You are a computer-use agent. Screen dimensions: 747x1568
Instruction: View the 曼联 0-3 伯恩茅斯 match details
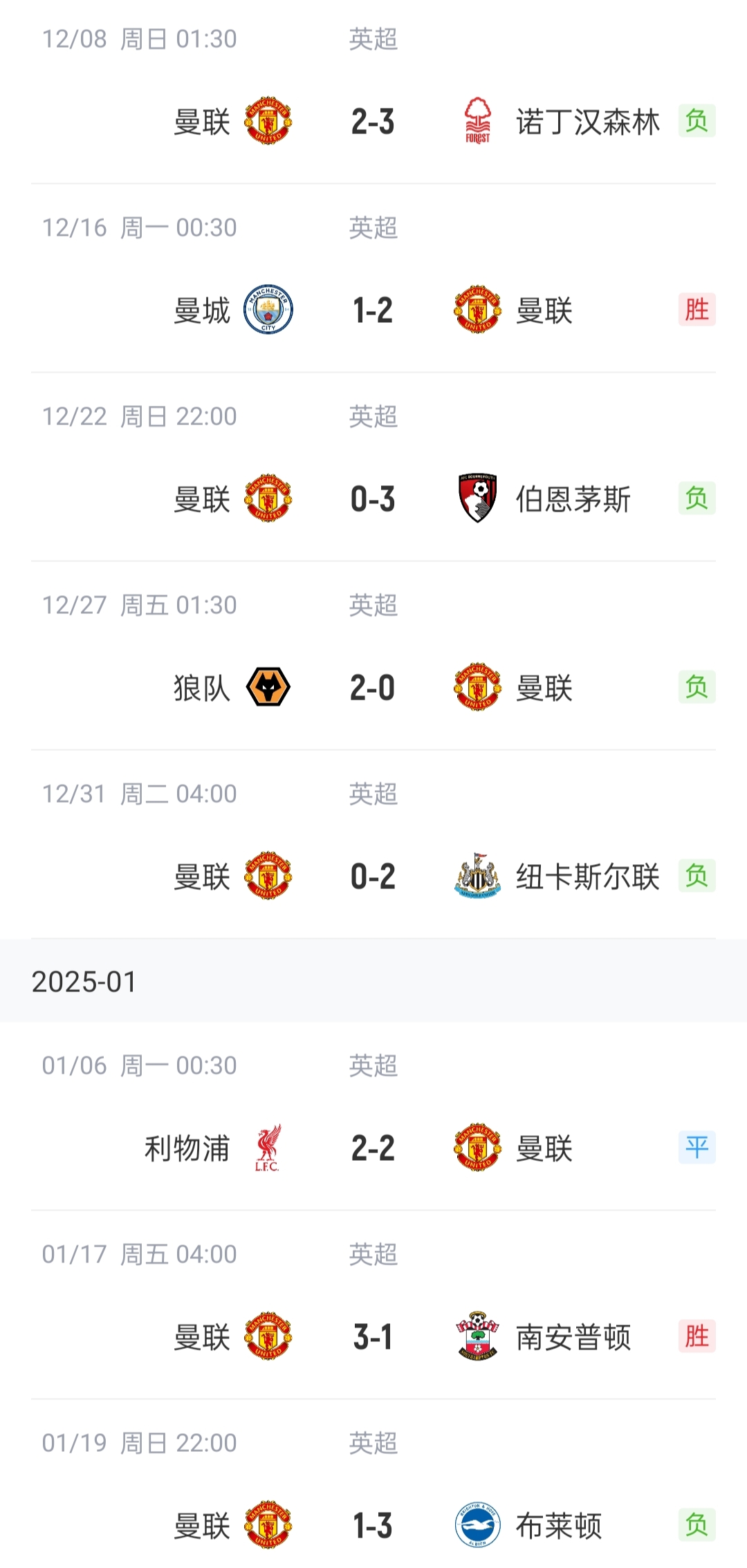point(373,467)
